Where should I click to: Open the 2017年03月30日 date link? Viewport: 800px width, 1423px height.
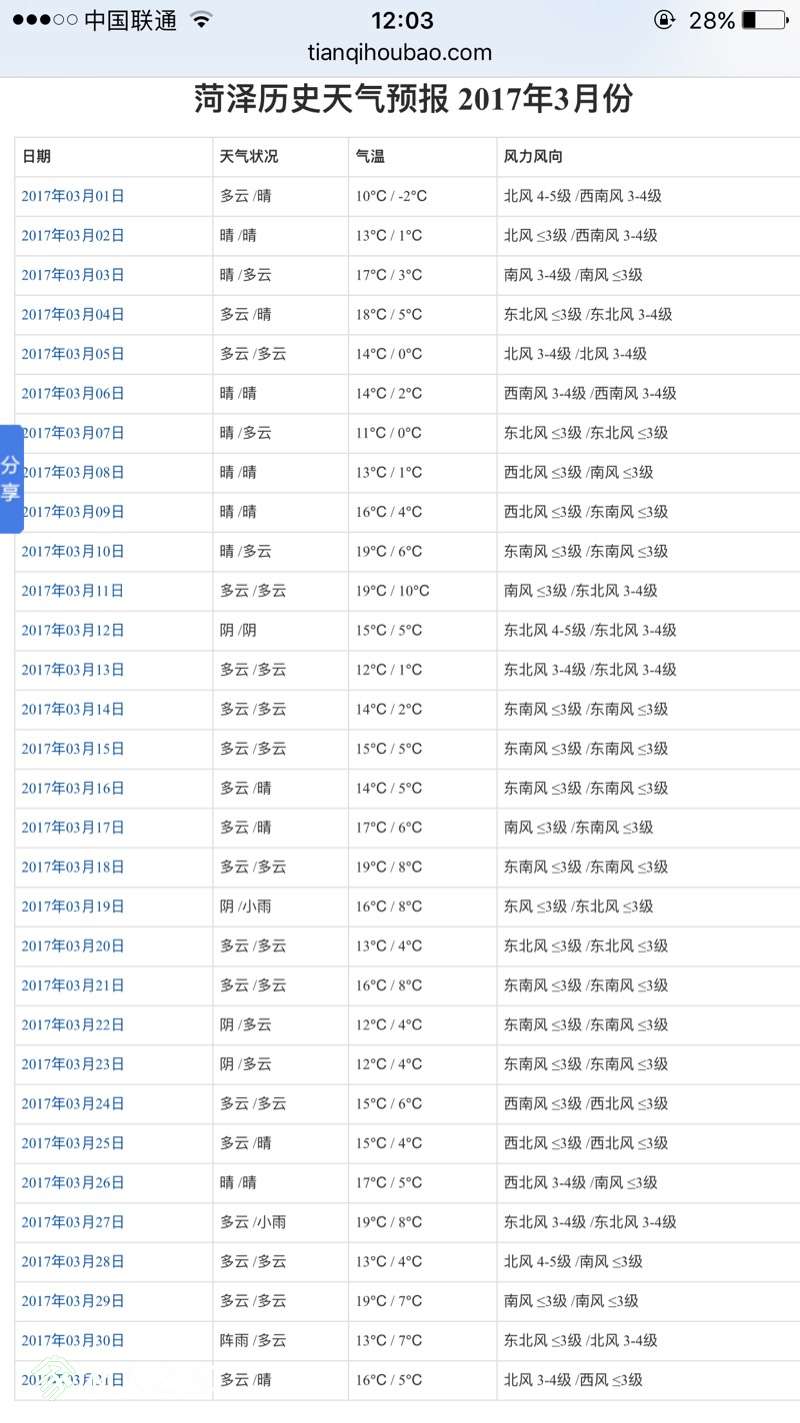[x=73, y=1341]
